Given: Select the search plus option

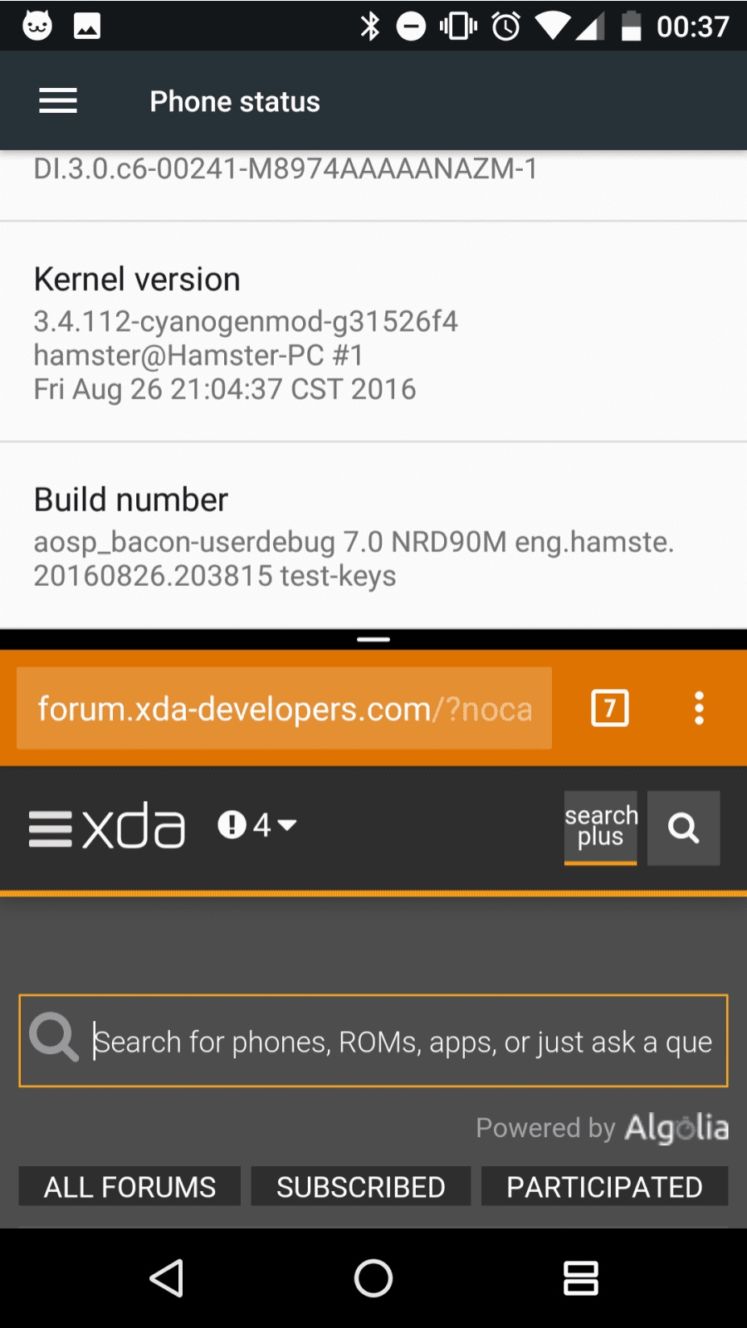Looking at the screenshot, I should click(x=600, y=827).
